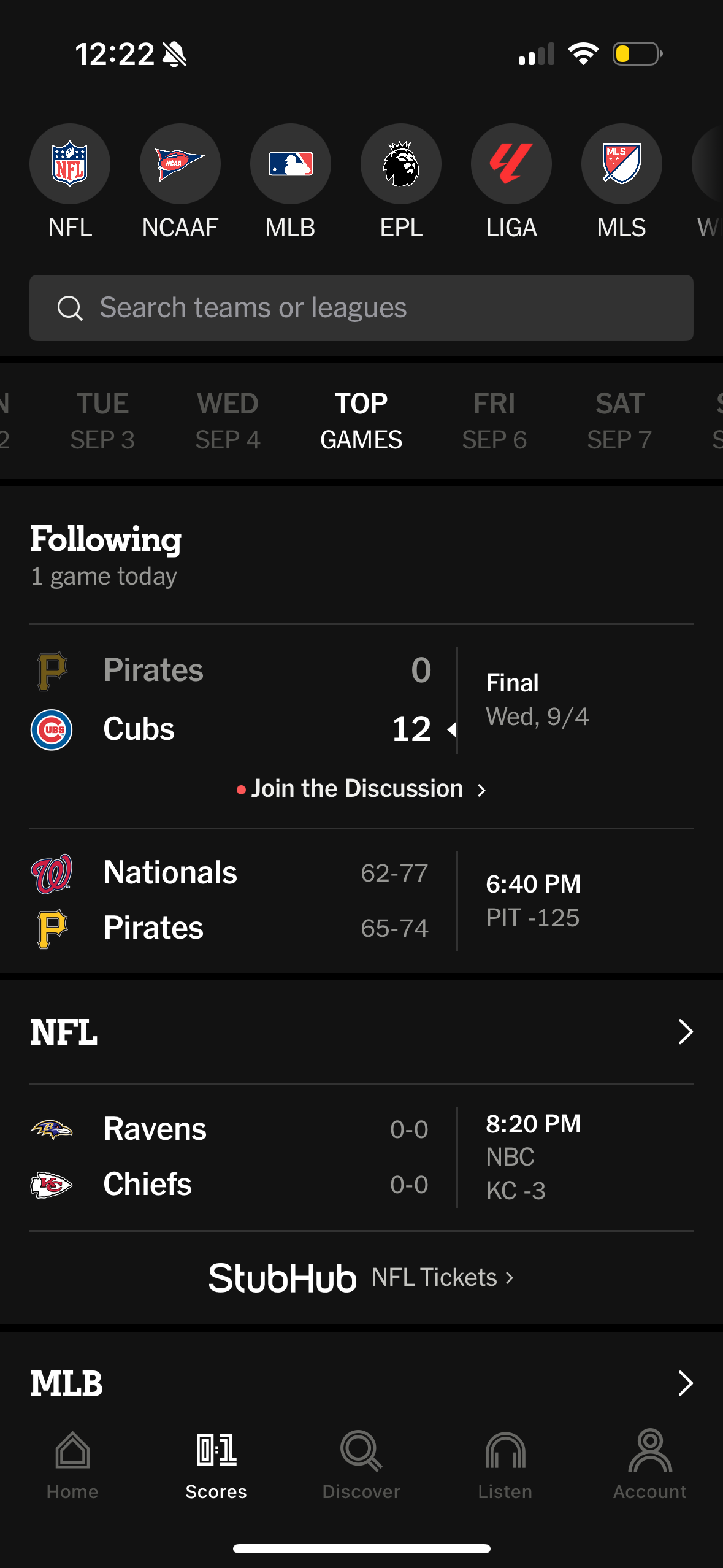
Task: Open the NFL league icon
Action: [x=70, y=164]
